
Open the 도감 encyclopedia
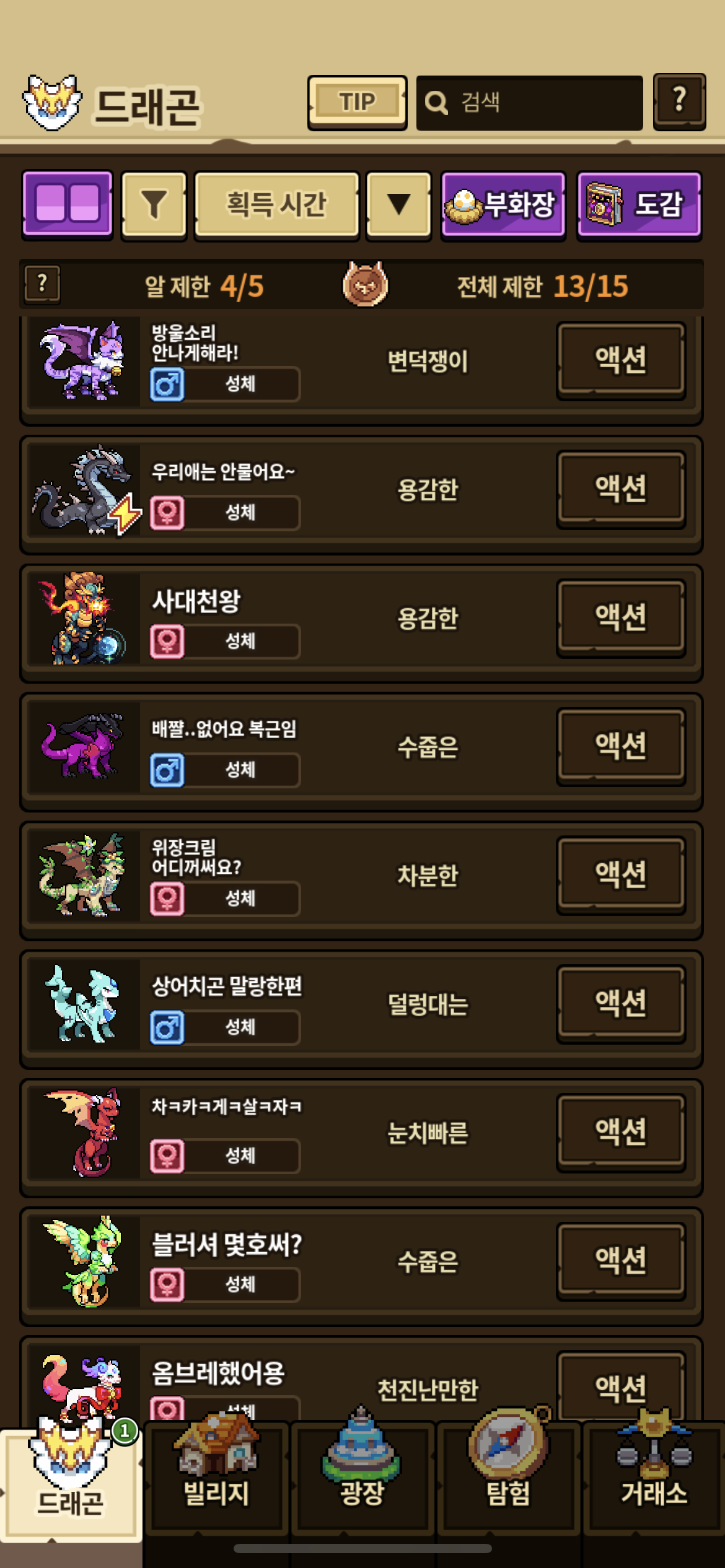click(639, 205)
